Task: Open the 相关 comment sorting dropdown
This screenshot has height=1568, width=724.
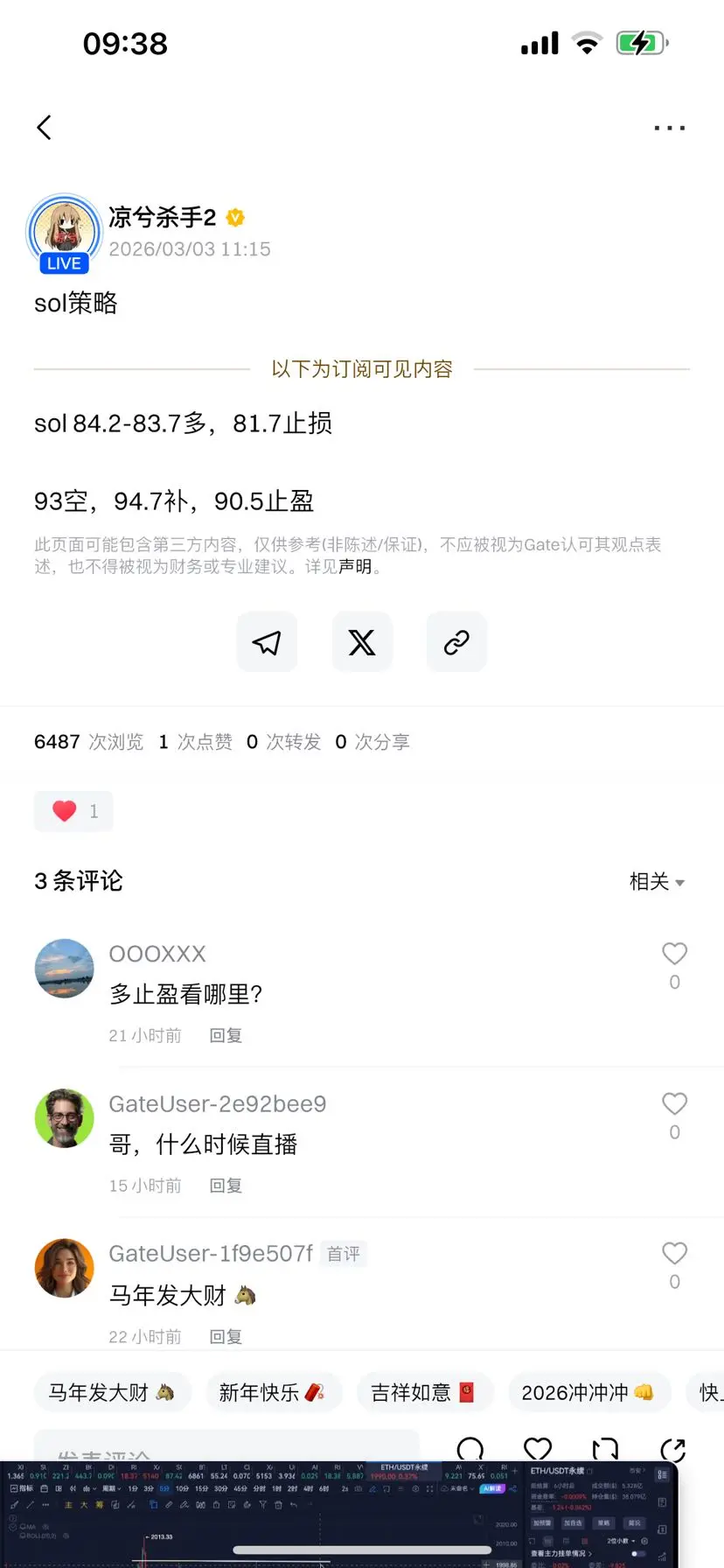Action: coord(658,881)
